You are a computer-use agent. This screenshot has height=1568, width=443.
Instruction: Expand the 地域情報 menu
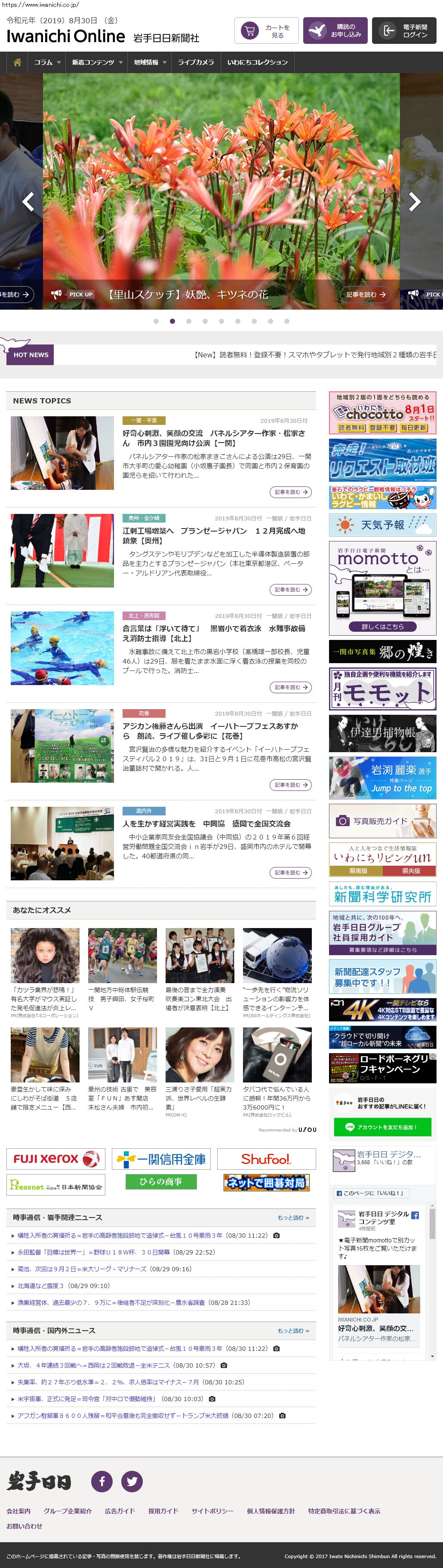(150, 62)
